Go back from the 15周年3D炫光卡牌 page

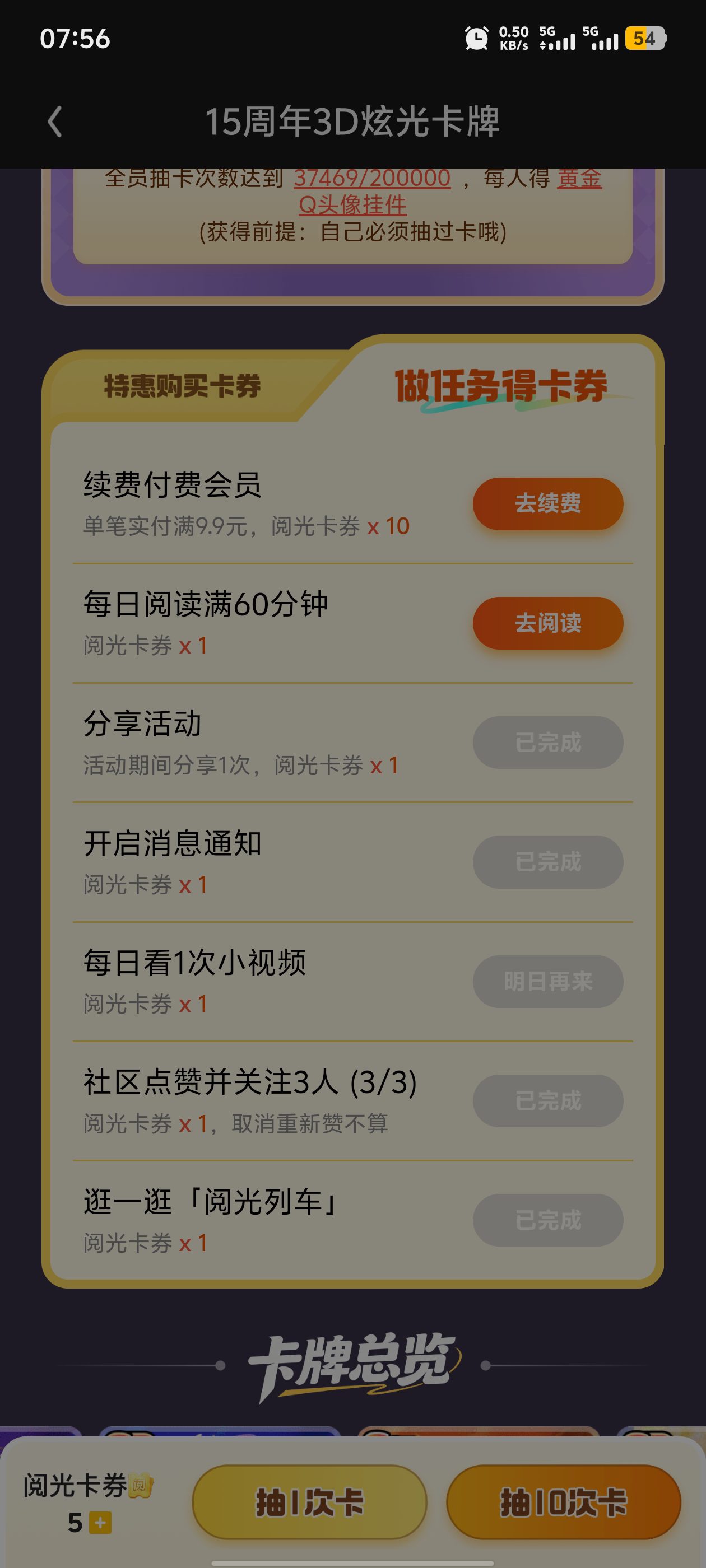(55, 122)
